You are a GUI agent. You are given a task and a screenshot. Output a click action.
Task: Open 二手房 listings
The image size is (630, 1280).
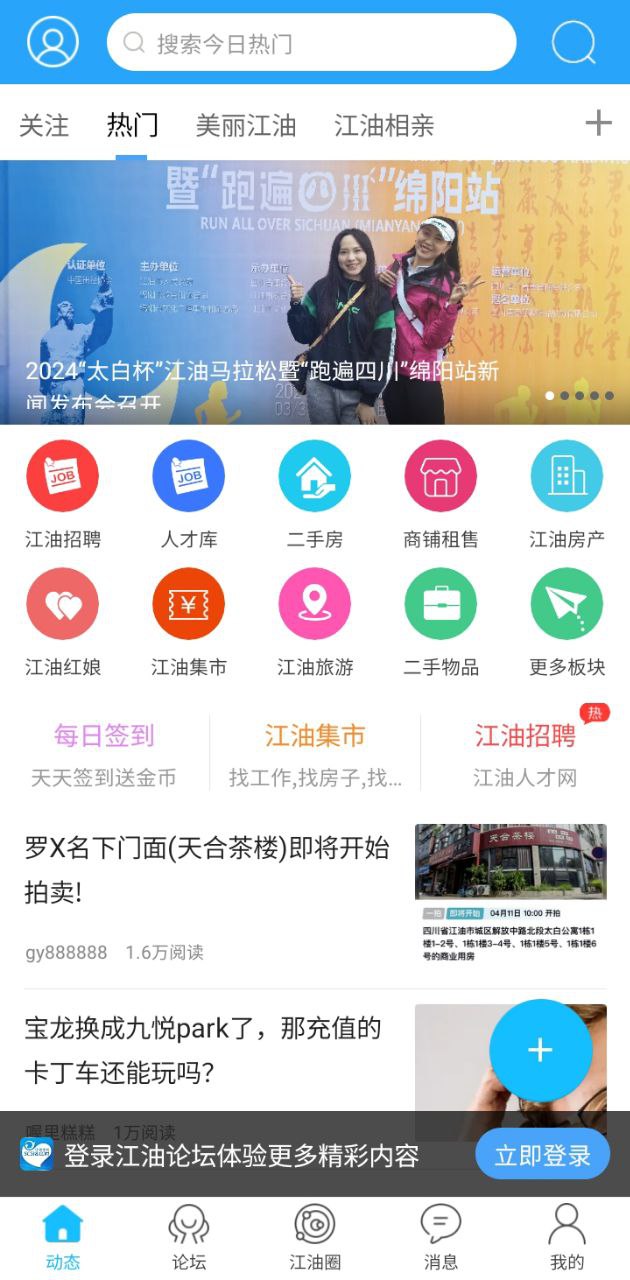click(x=315, y=494)
